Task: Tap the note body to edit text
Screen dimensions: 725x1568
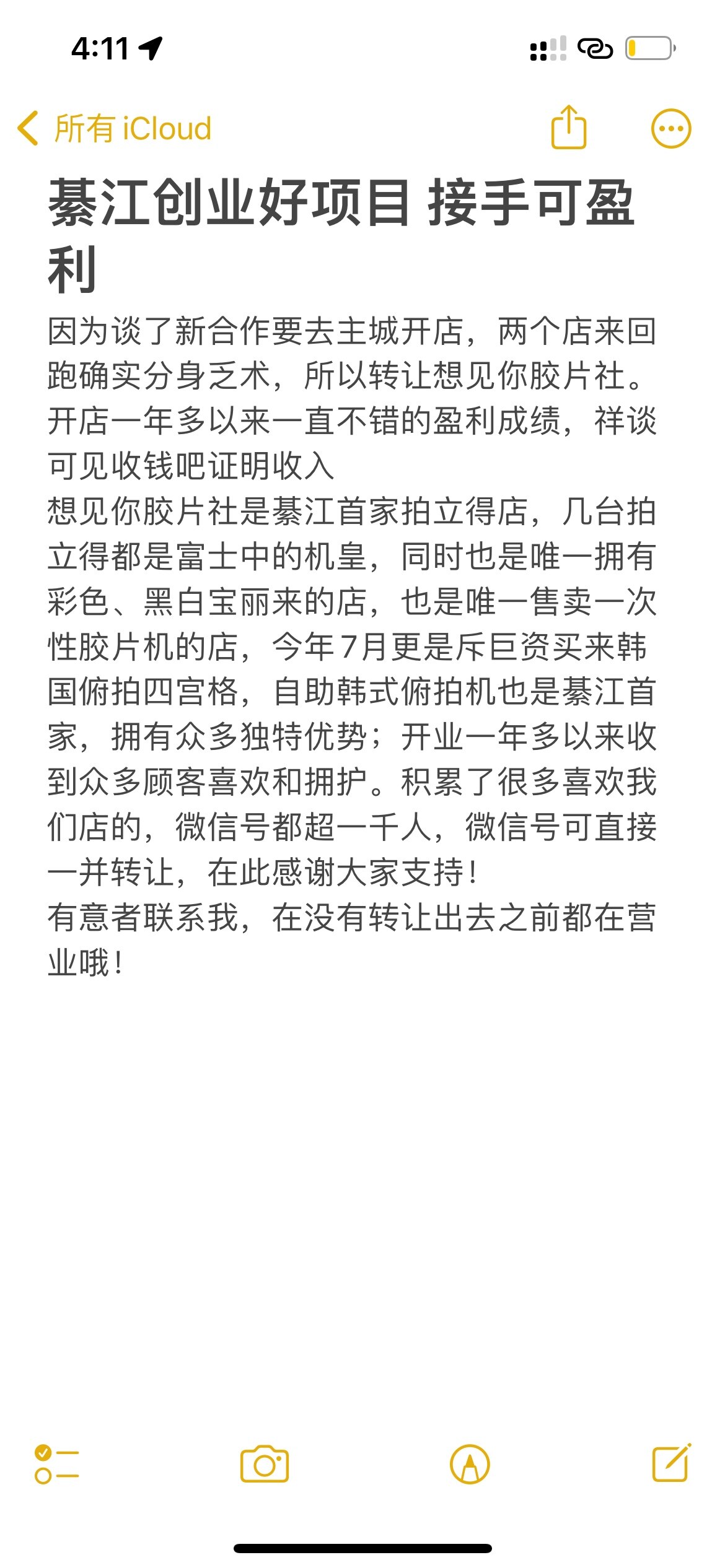Action: 352,647
